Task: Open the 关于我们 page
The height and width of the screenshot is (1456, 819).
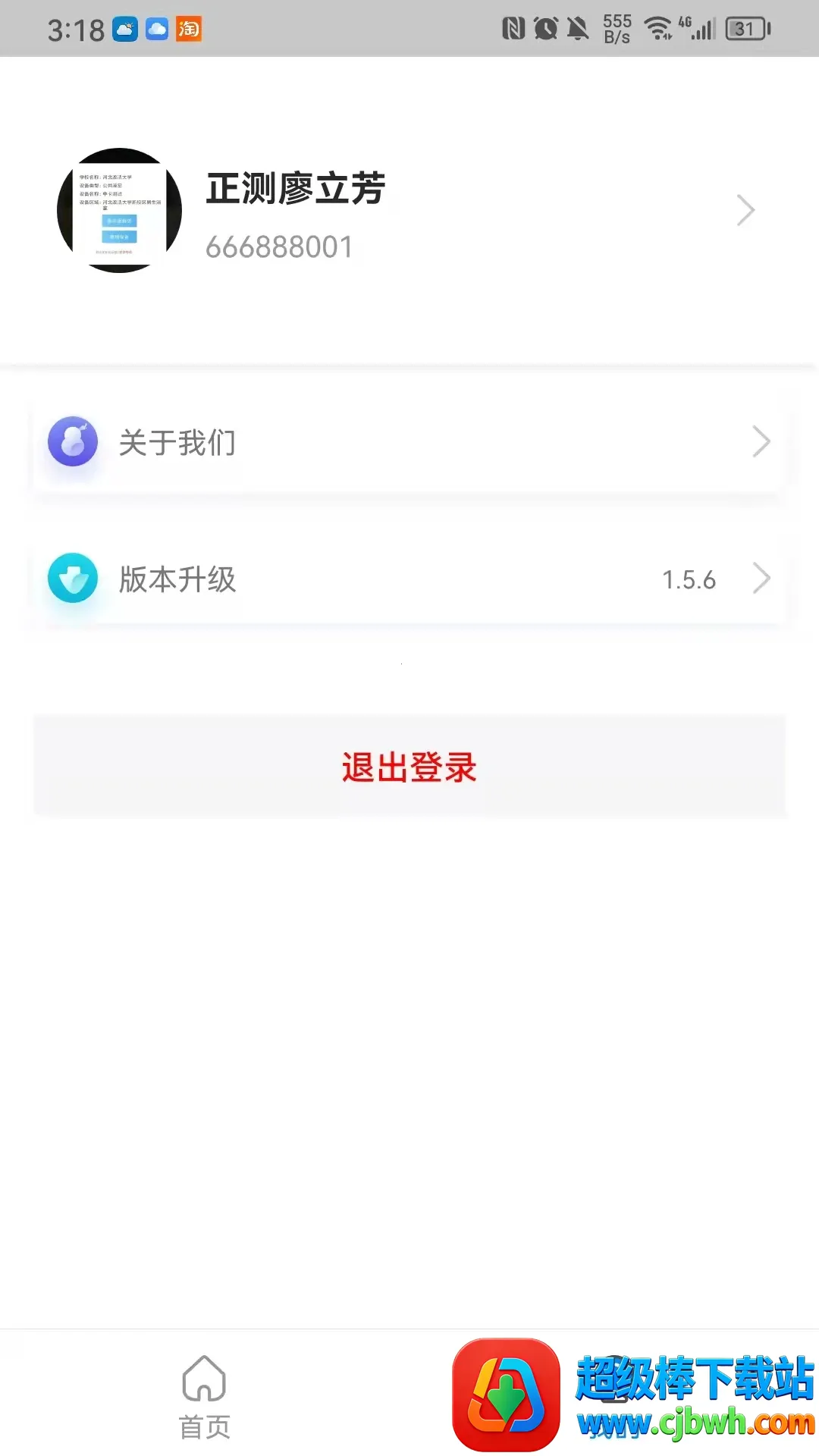Action: [409, 442]
